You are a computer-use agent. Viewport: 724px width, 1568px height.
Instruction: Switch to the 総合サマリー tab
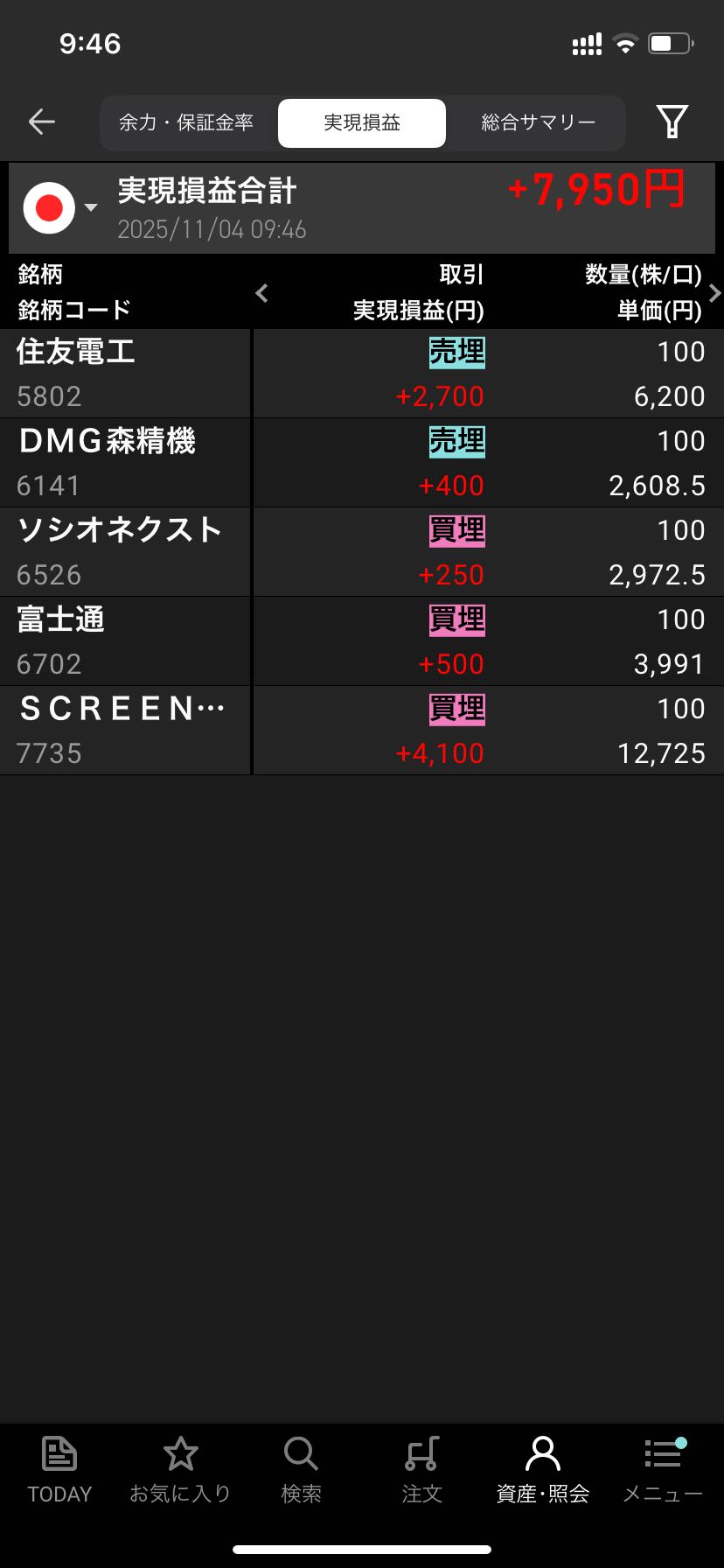[538, 122]
